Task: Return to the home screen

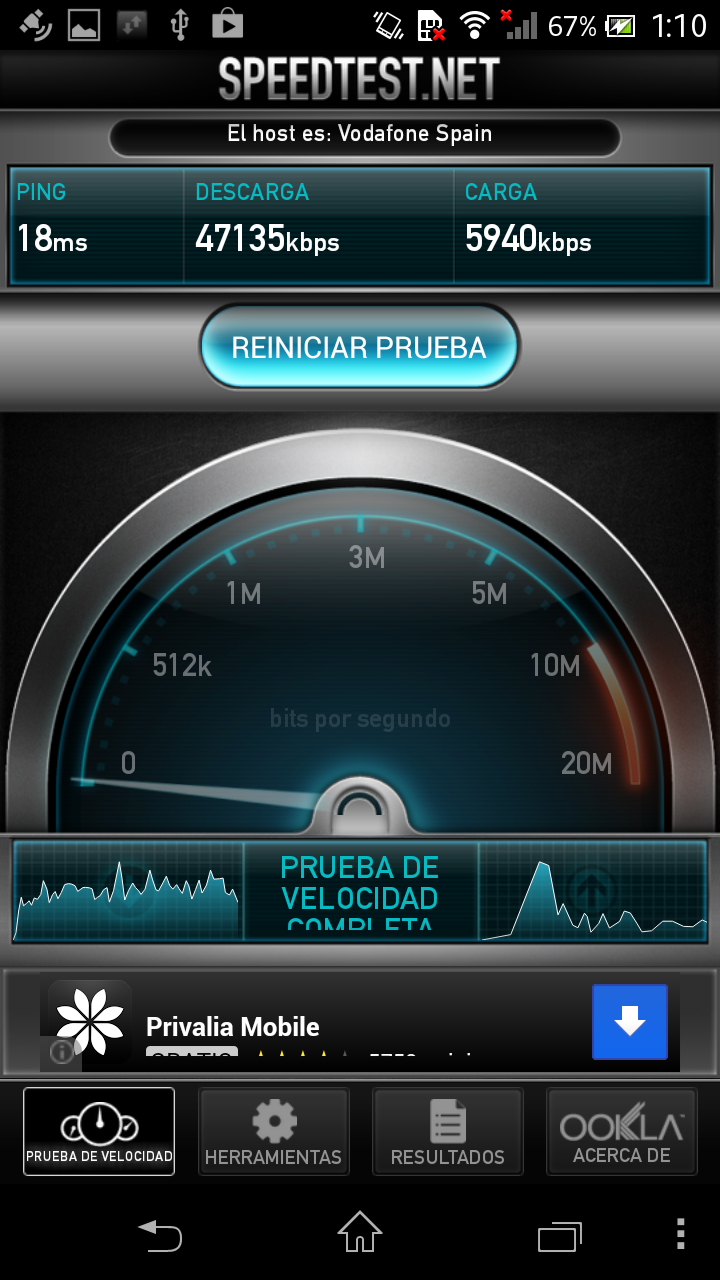Action: [x=360, y=1234]
